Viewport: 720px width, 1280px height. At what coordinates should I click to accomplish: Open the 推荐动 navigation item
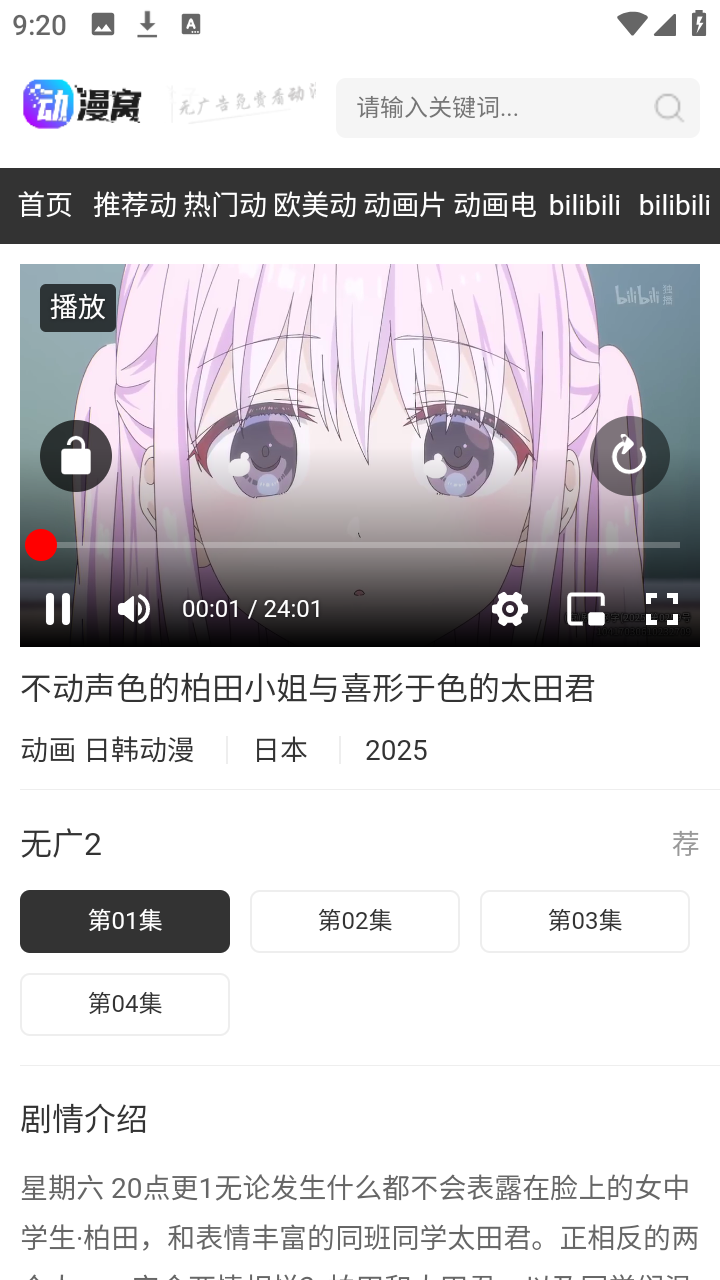coord(134,205)
